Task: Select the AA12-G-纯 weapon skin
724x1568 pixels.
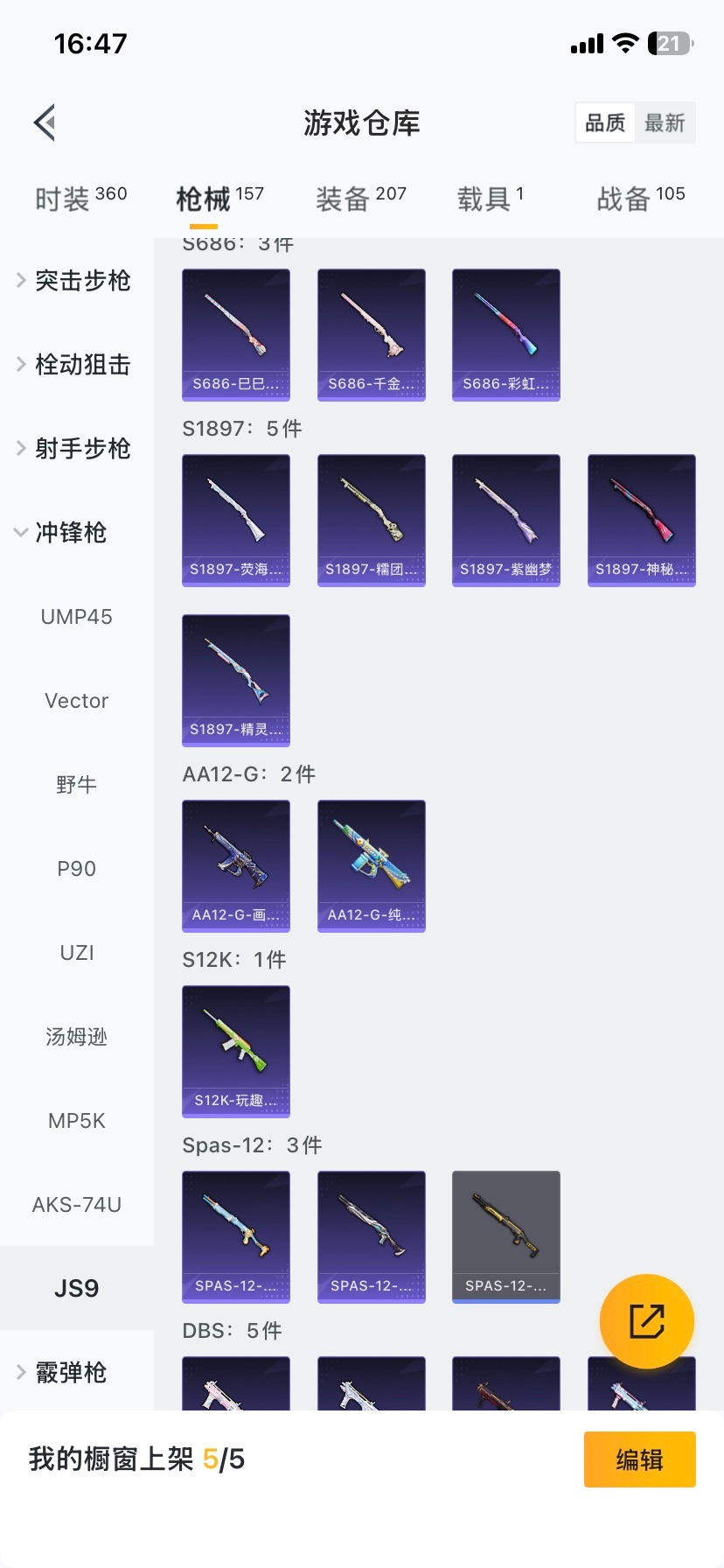Action: coord(371,866)
